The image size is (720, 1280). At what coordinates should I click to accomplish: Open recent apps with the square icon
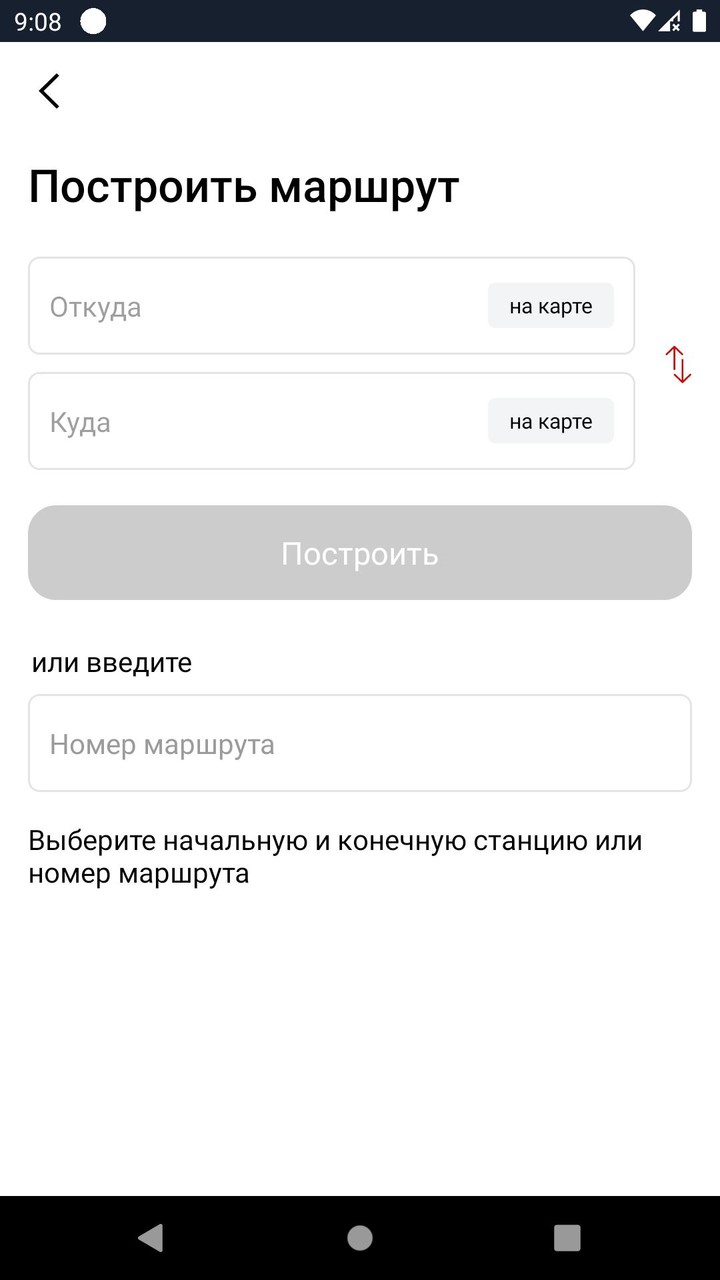565,1237
